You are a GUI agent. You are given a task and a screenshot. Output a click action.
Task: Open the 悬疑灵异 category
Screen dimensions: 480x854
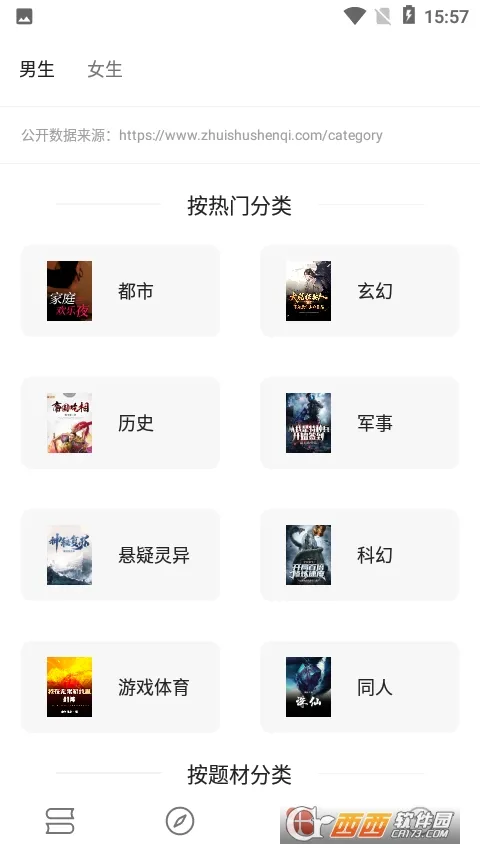tap(120, 555)
